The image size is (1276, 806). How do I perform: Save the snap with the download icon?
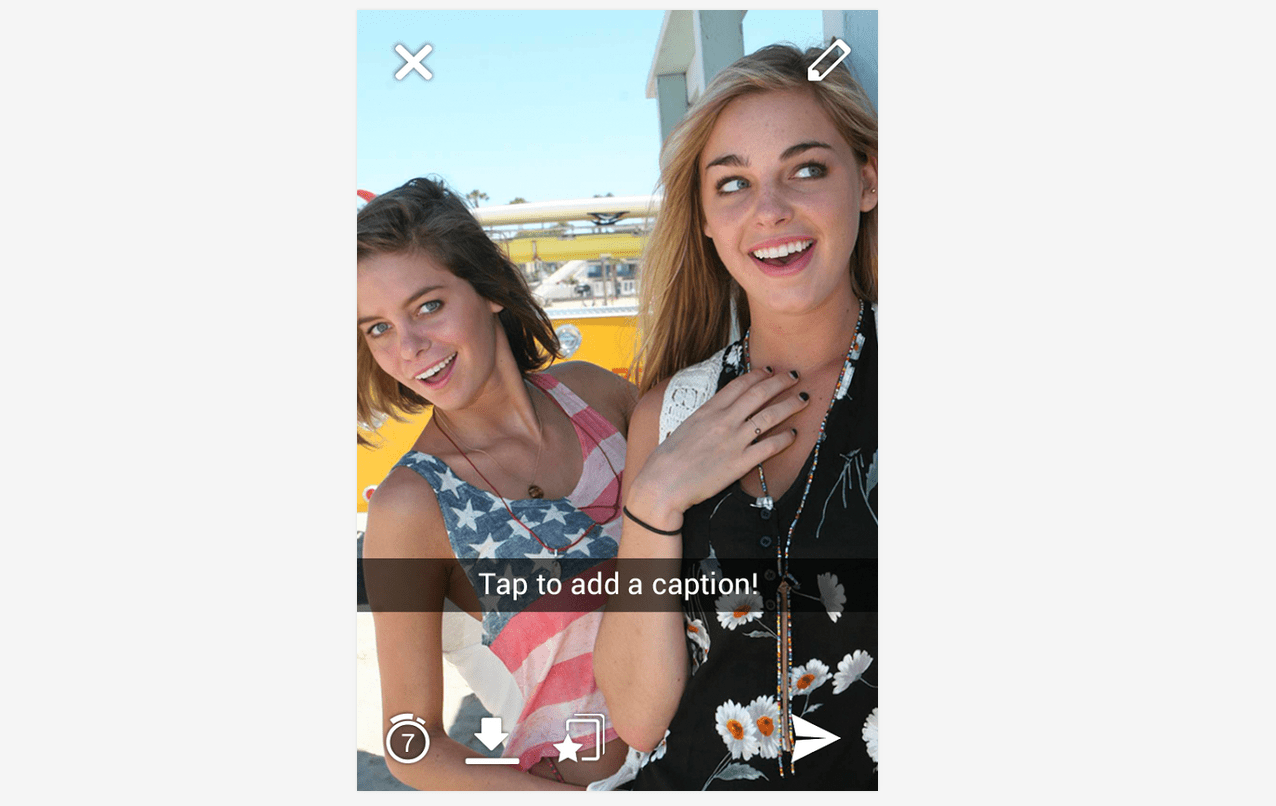(x=491, y=742)
